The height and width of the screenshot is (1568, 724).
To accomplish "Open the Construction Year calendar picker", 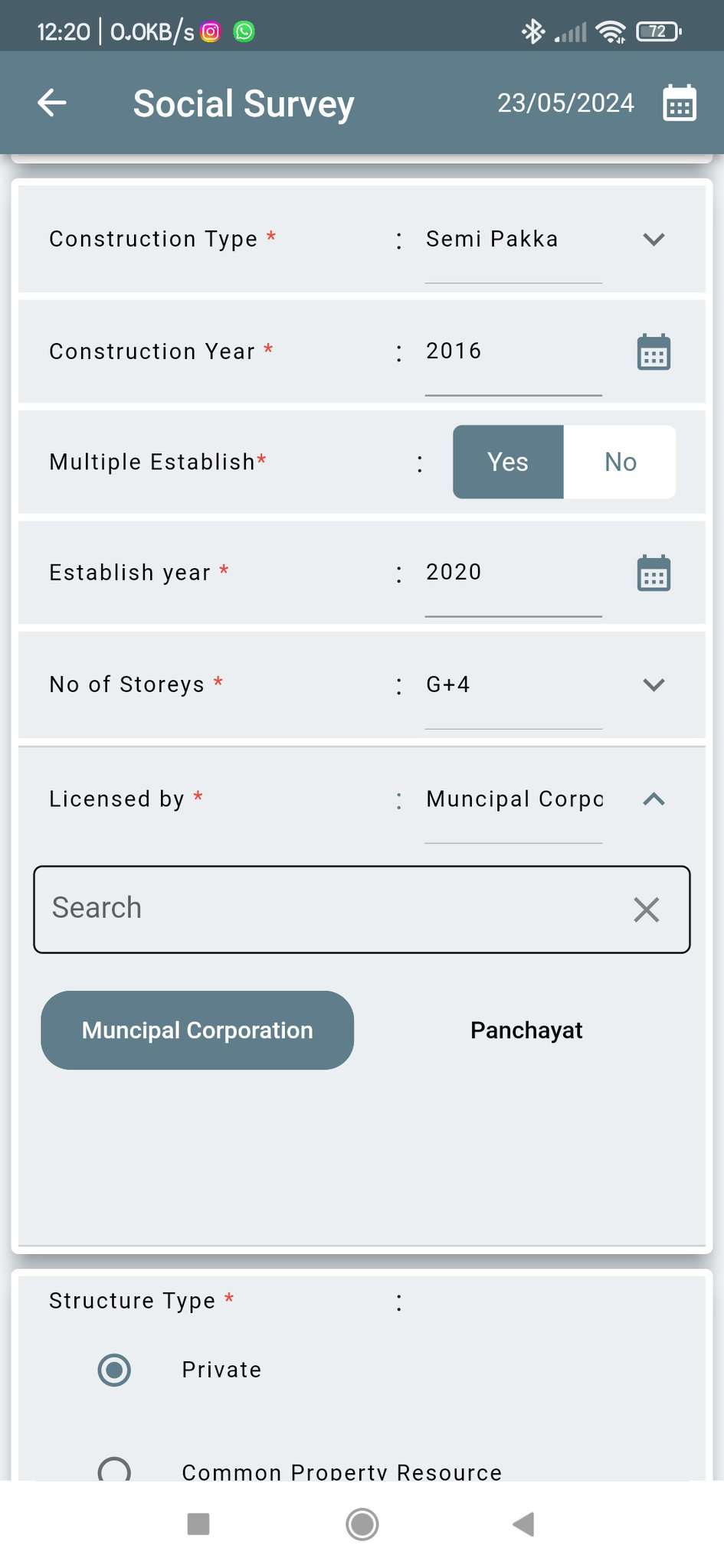I will 654,352.
